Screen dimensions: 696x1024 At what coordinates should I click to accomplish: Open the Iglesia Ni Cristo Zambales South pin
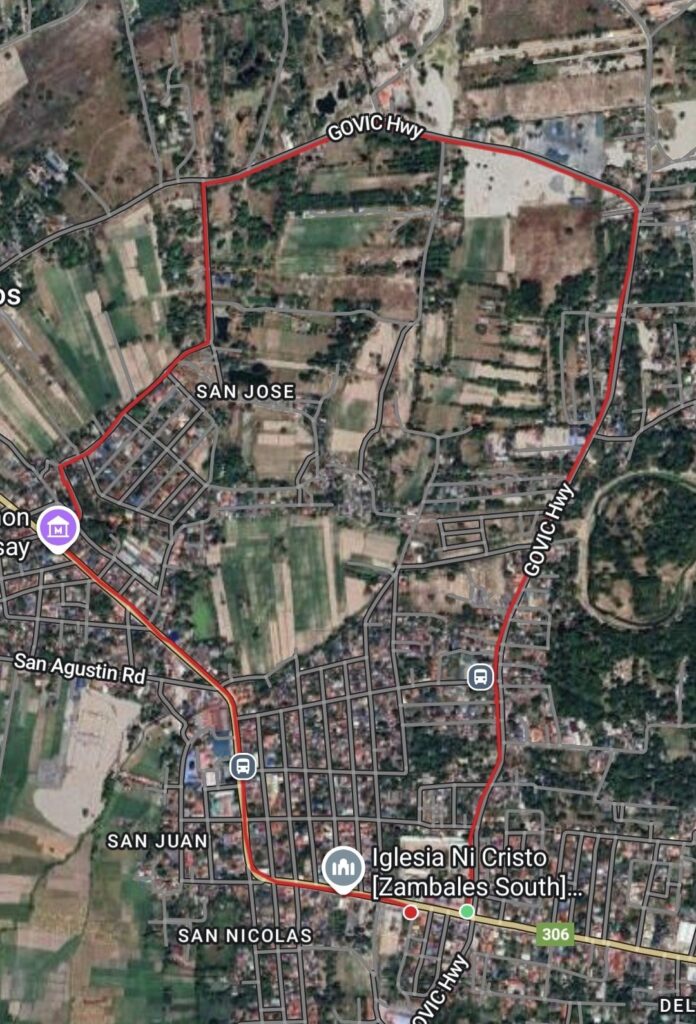[x=342, y=869]
